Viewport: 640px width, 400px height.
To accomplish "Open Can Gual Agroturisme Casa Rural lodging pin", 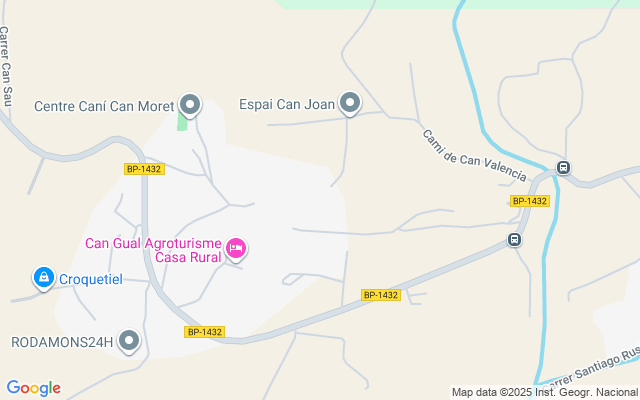I will click(236, 248).
